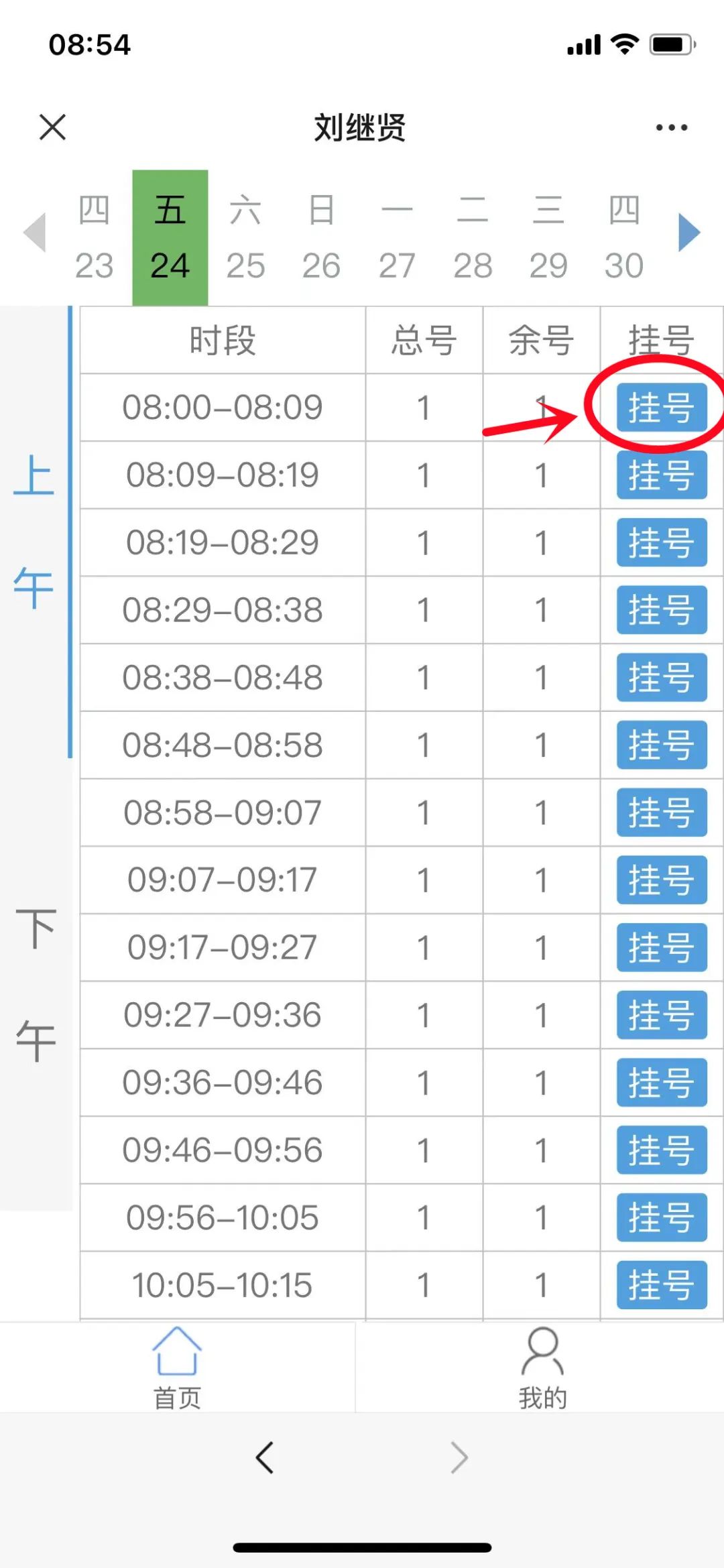This screenshot has height=1568, width=724.
Task: Open the 首页 home tab
Action: tap(177, 1368)
